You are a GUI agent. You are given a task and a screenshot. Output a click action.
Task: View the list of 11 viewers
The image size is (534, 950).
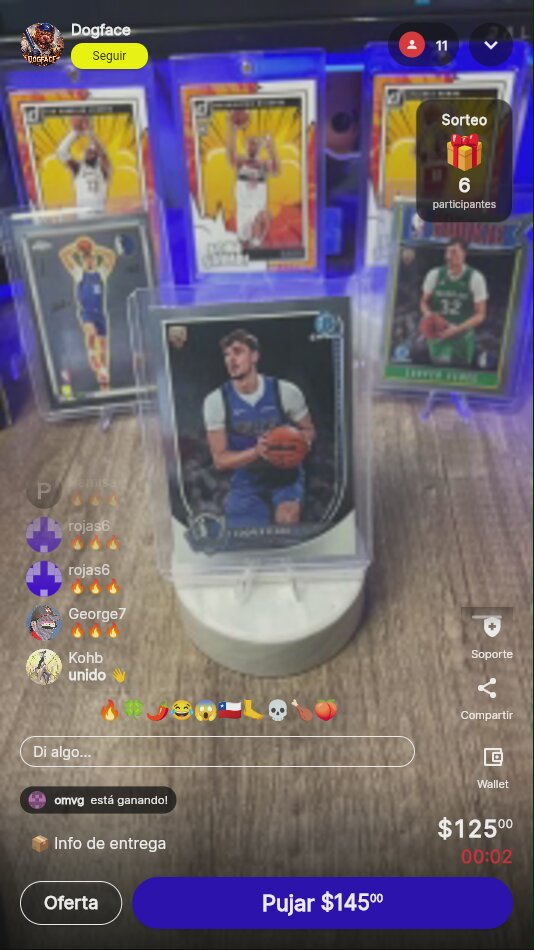(x=423, y=45)
